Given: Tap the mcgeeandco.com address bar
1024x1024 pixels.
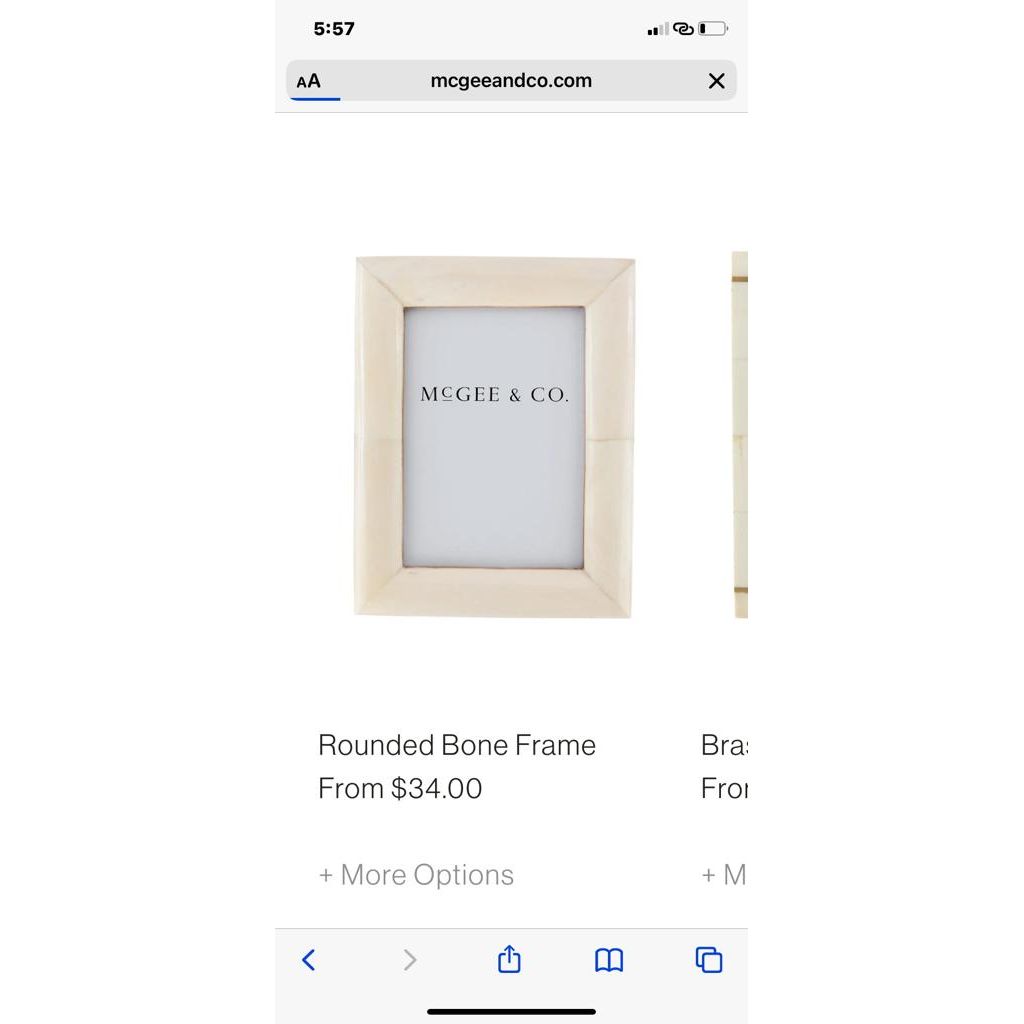Looking at the screenshot, I should [511, 81].
